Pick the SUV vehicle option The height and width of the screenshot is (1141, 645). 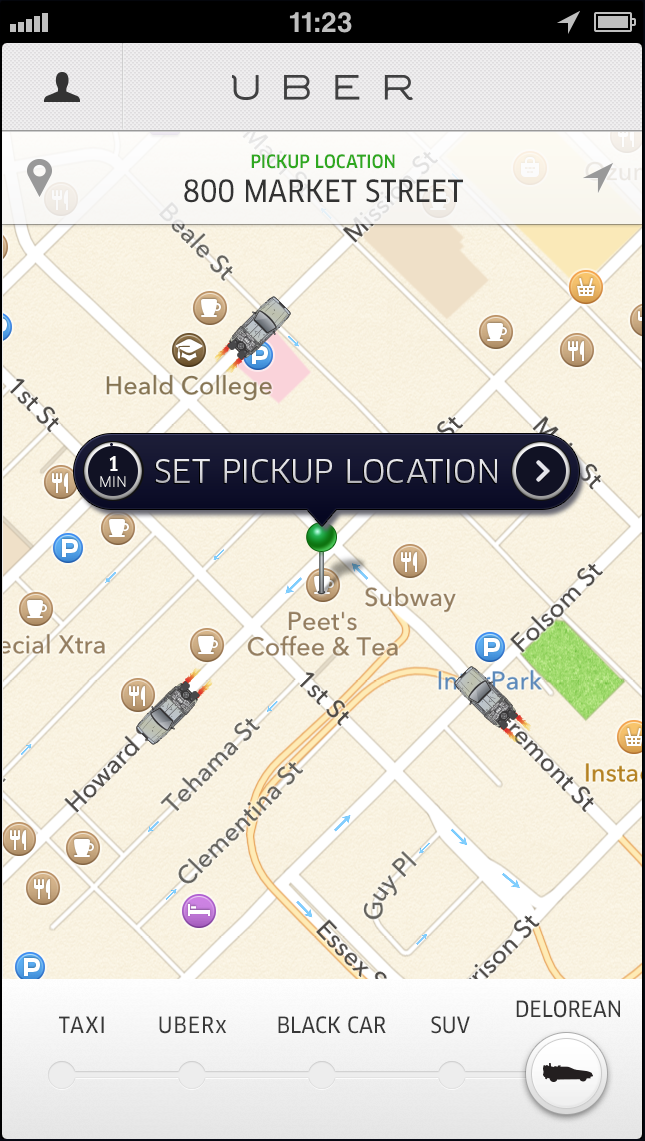pos(451,1075)
